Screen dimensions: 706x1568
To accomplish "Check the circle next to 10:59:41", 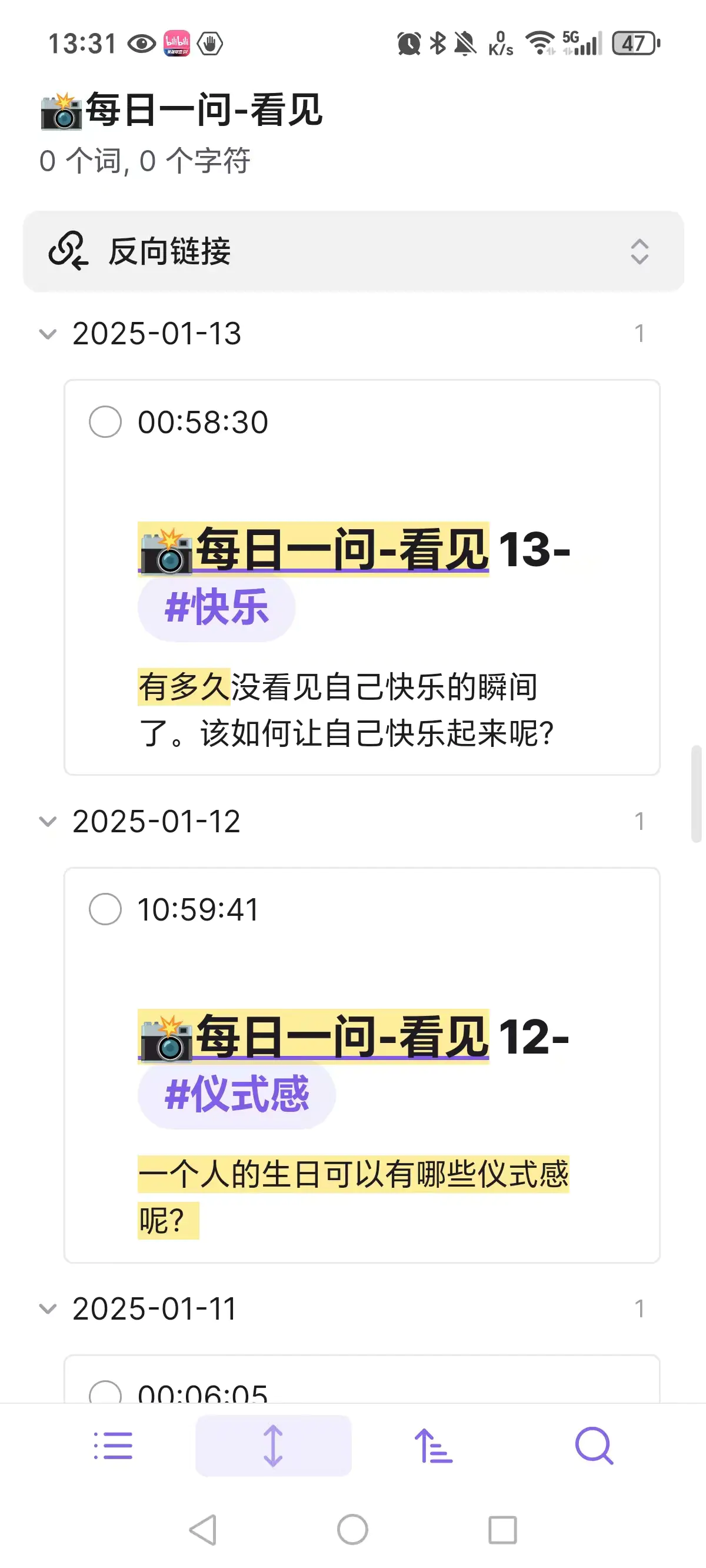I will (x=105, y=909).
